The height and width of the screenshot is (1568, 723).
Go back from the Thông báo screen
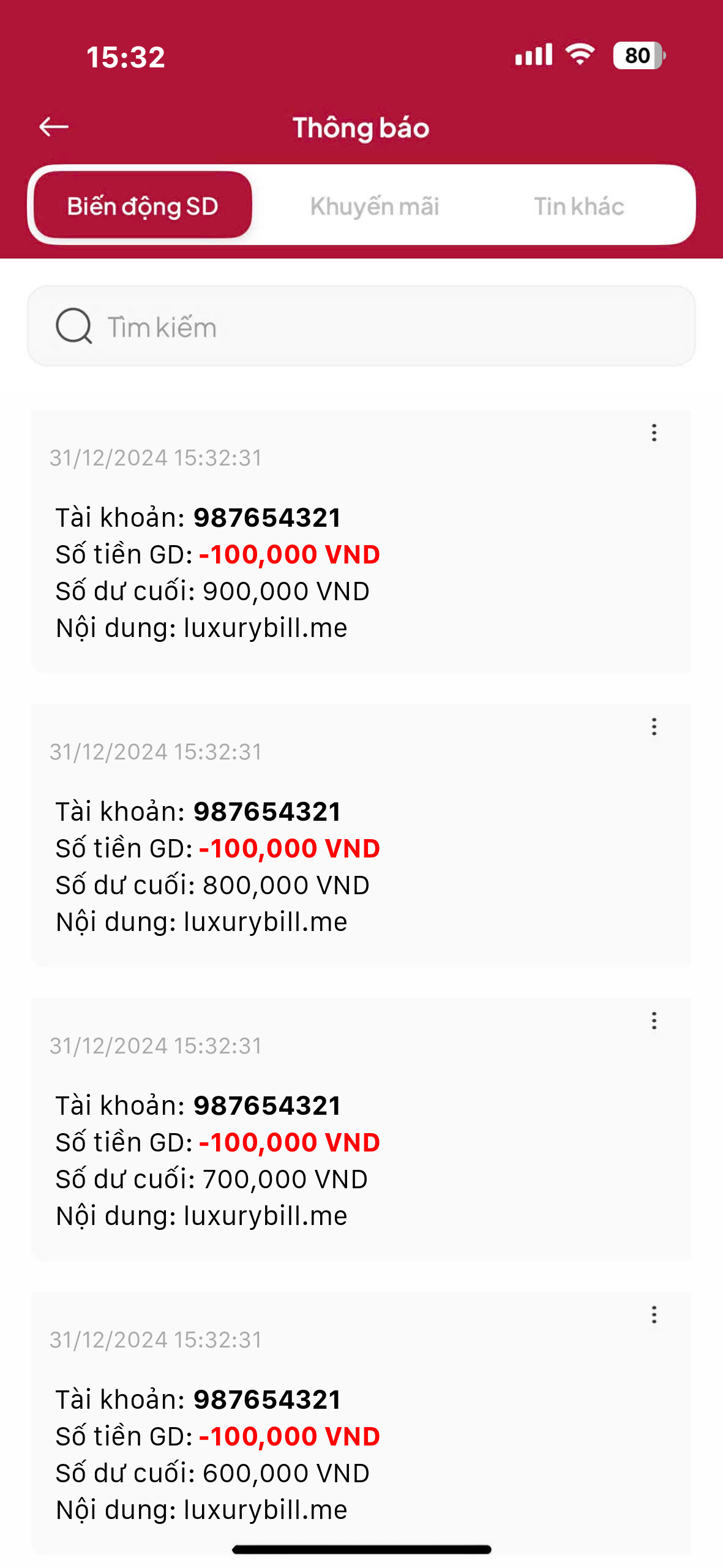point(54,127)
